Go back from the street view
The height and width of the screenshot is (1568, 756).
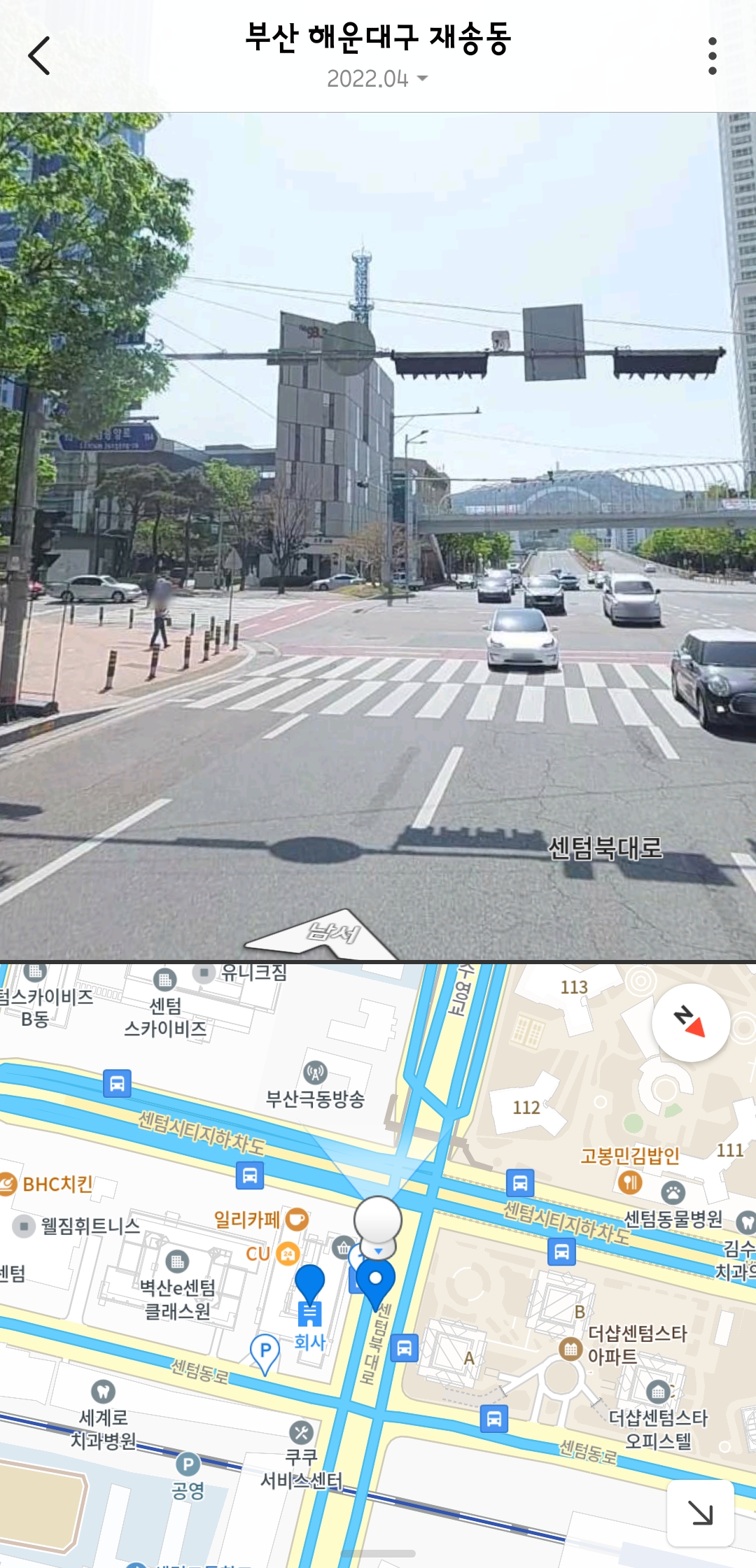[39, 56]
